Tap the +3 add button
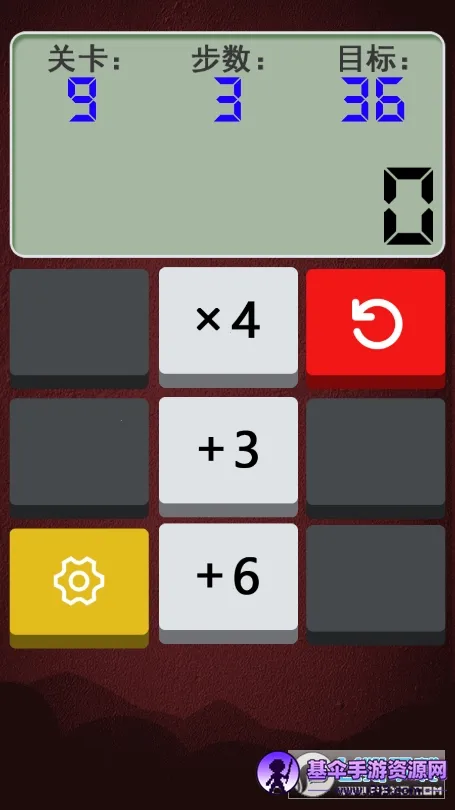This screenshot has width=455, height=810. [x=228, y=456]
